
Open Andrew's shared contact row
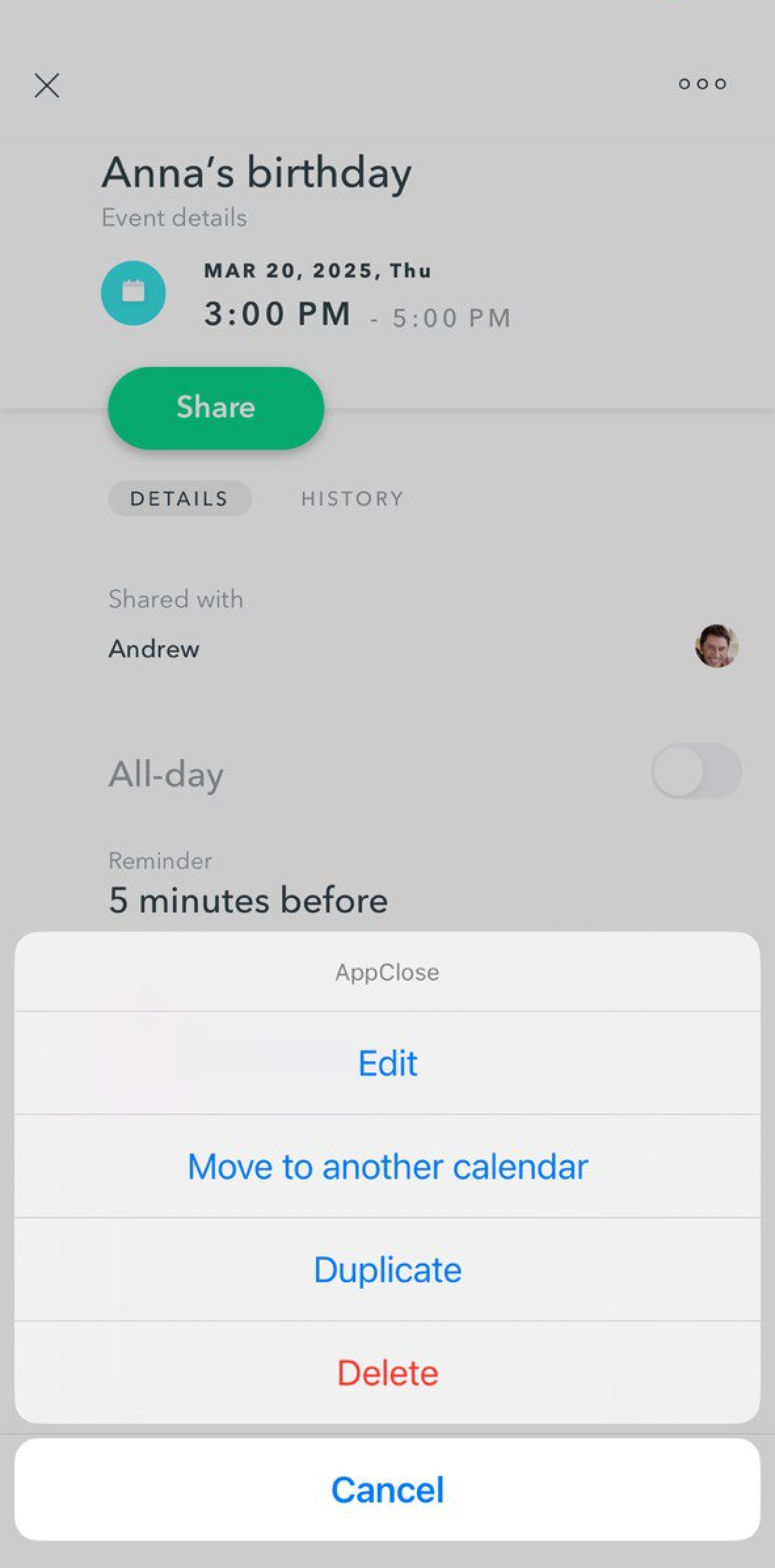420,648
